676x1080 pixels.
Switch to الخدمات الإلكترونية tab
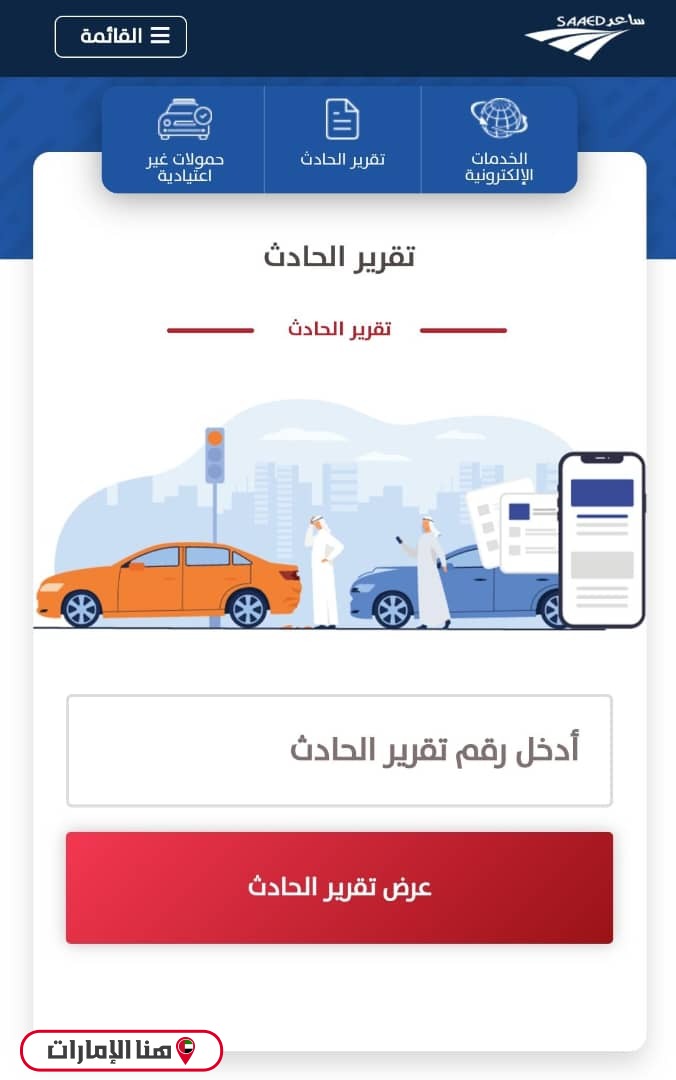tap(499, 140)
